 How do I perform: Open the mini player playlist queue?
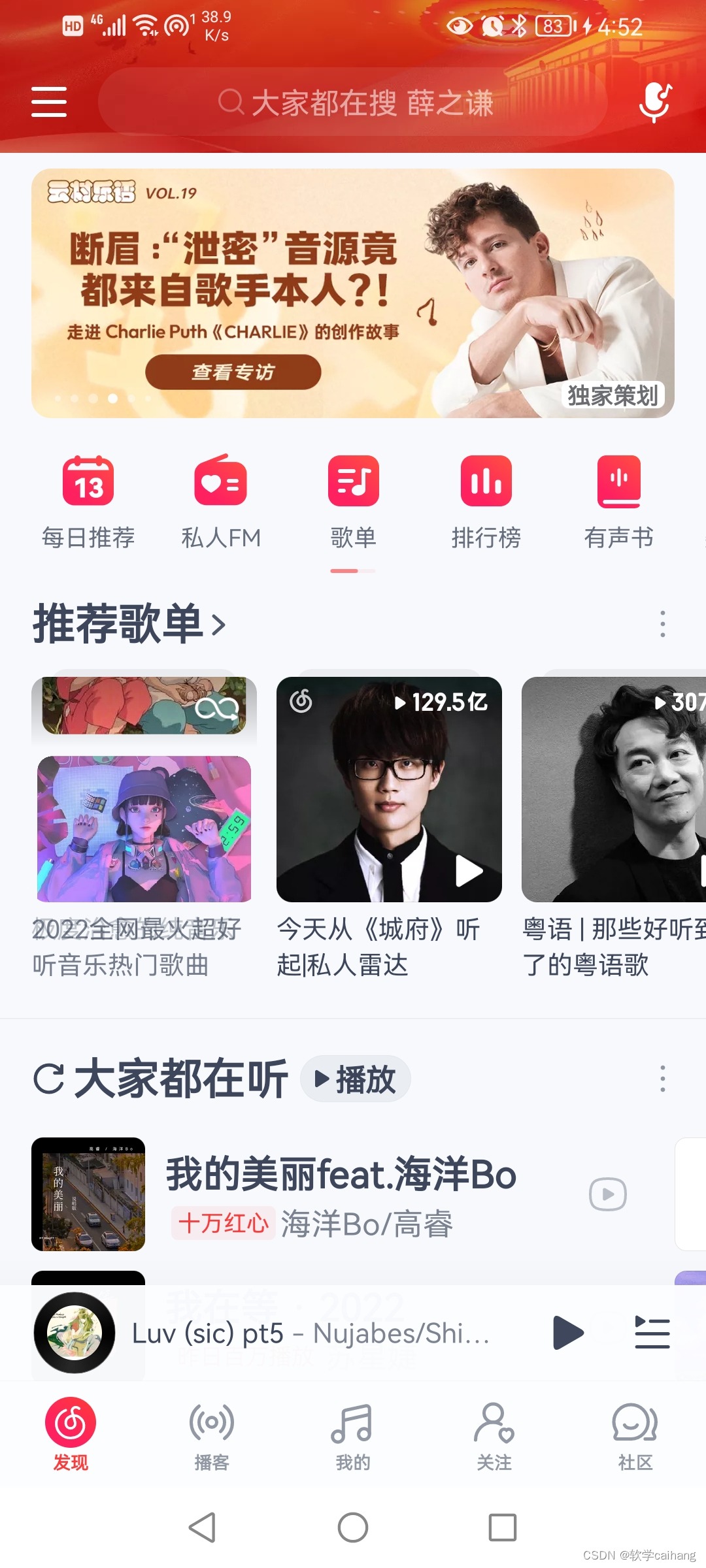[652, 1333]
